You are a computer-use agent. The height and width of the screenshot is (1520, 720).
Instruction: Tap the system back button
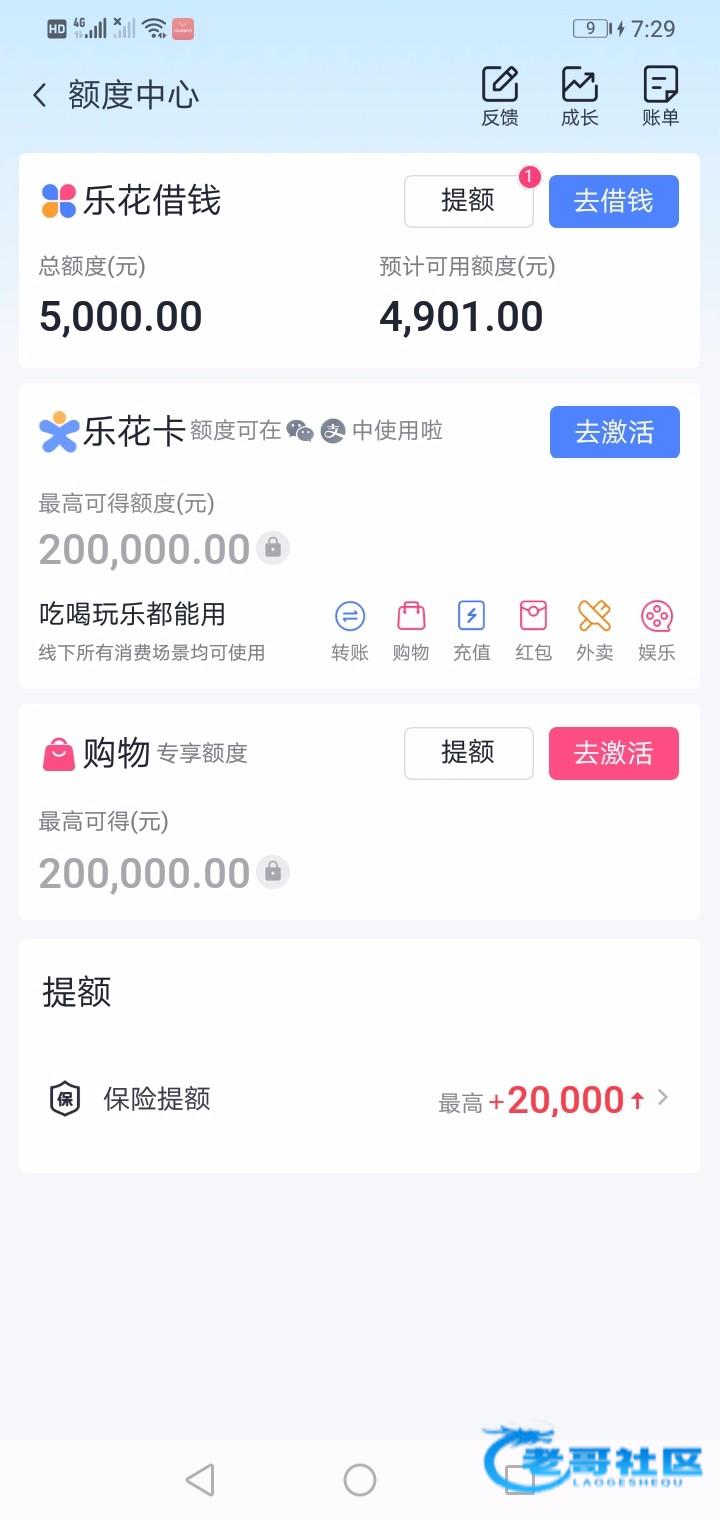click(200, 1479)
